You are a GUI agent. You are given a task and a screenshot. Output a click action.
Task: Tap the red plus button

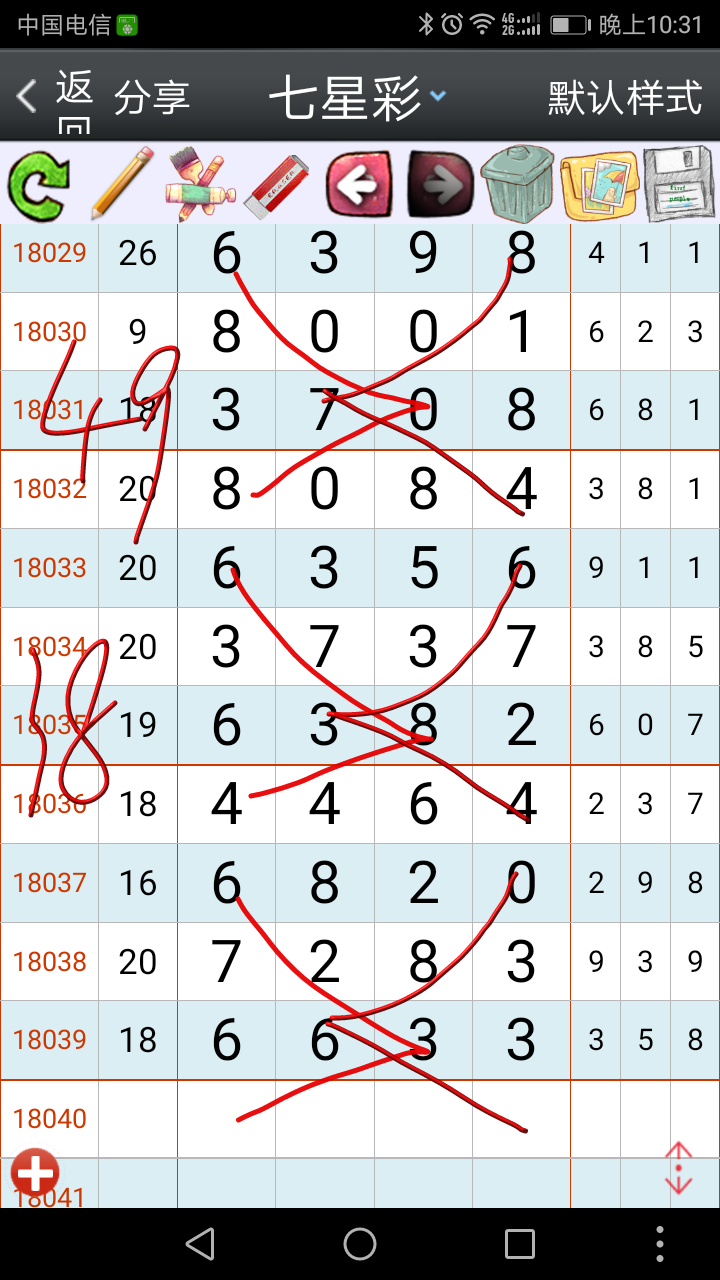[x=35, y=1171]
